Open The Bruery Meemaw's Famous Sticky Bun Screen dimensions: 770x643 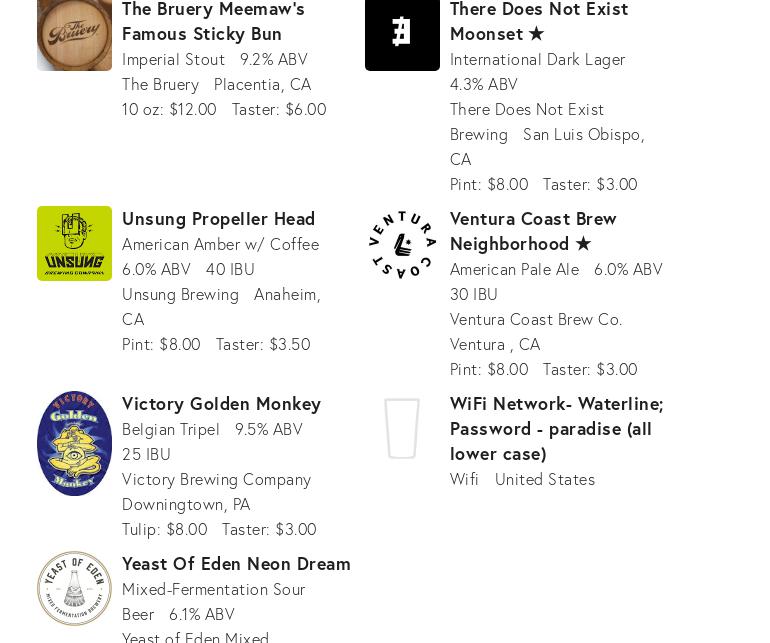click(x=213, y=20)
